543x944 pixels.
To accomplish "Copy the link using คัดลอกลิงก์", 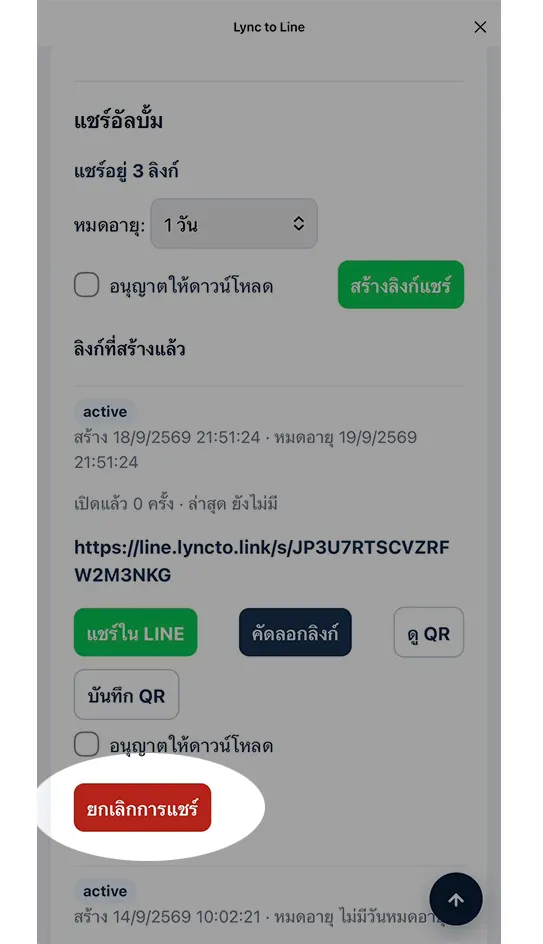I will pyautogui.click(x=295, y=632).
